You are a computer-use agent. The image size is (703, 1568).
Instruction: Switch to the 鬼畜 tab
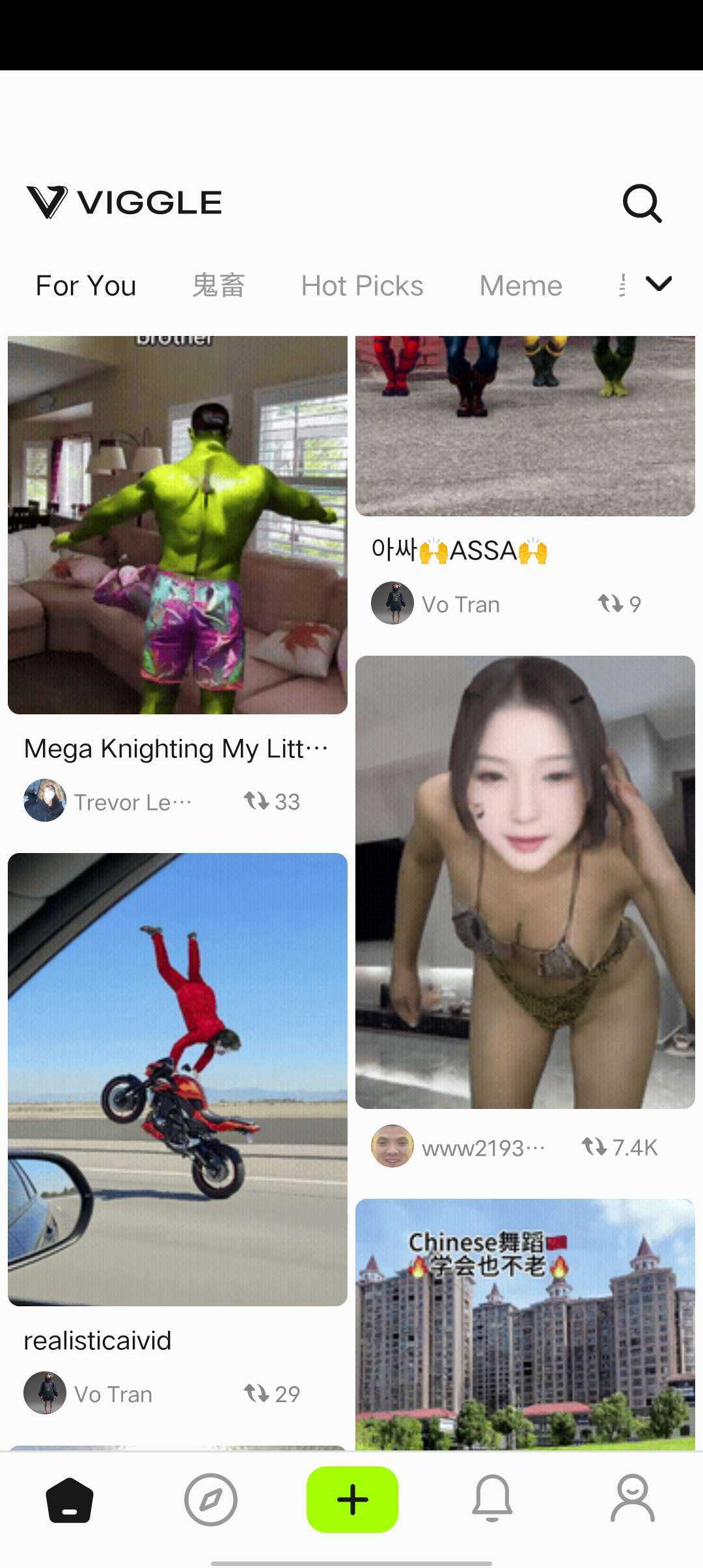click(219, 286)
